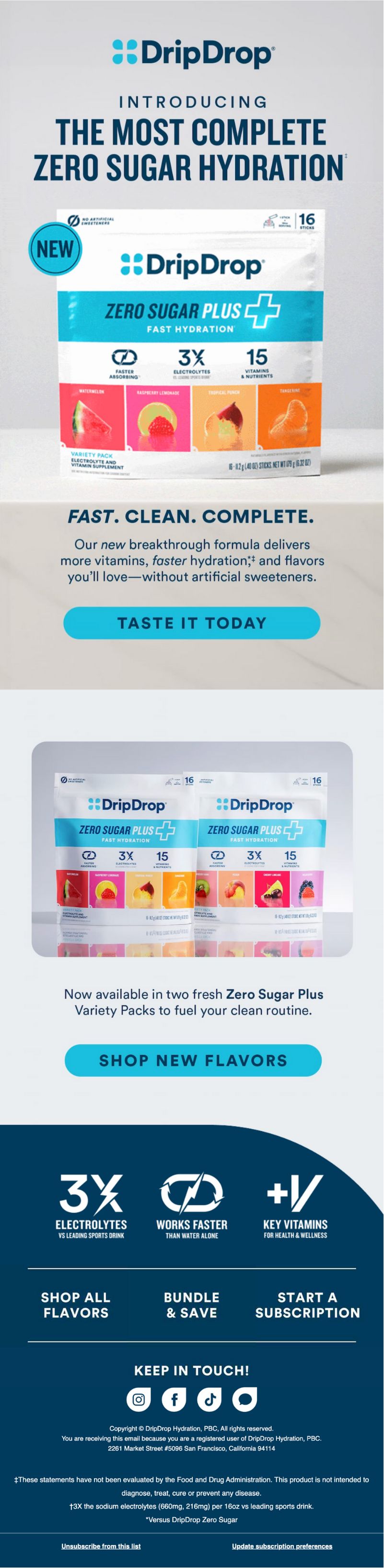Open the Shop All Flavors link
384x1568 pixels.
(x=76, y=1305)
